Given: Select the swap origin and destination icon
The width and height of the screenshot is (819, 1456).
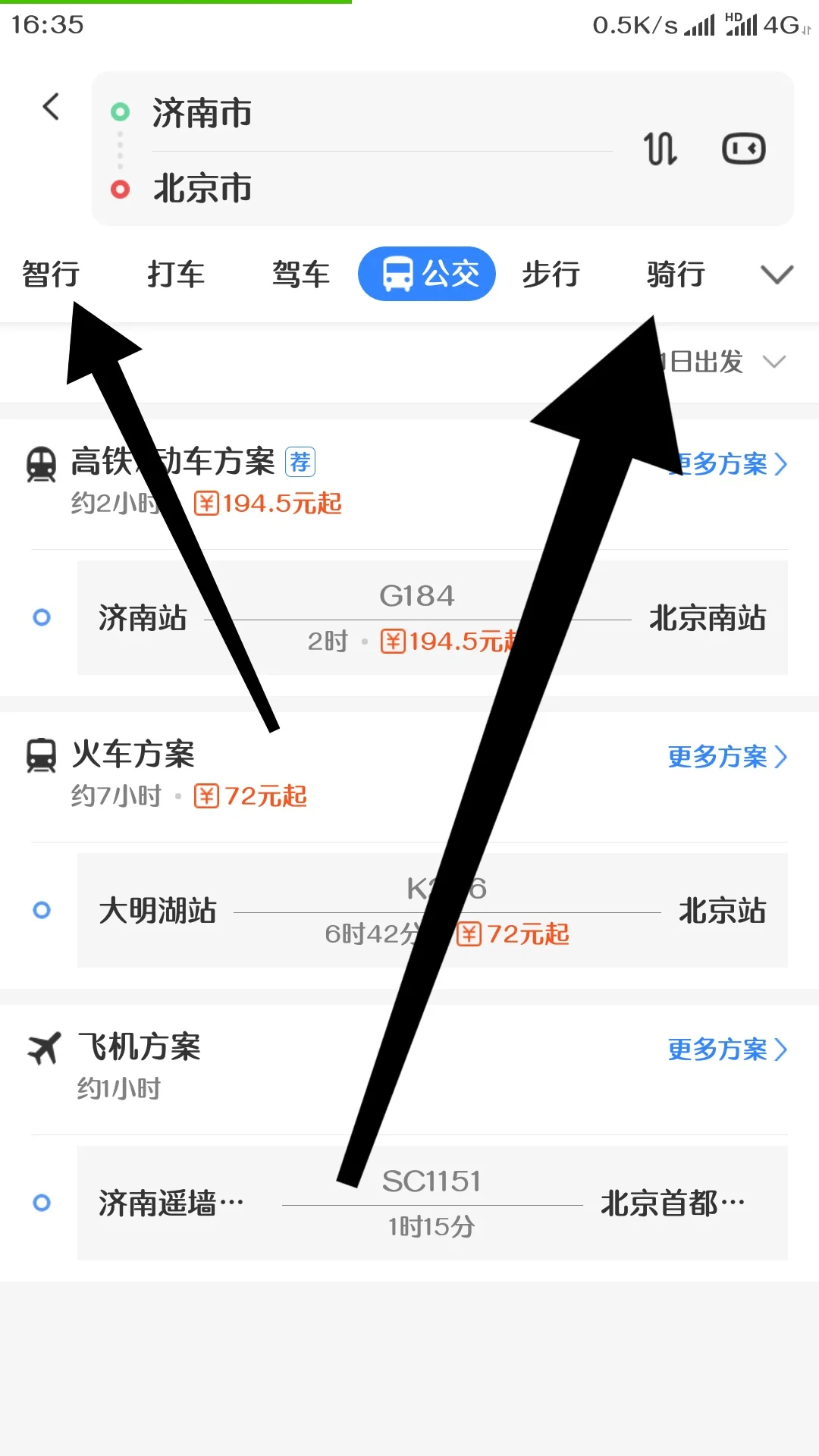Looking at the screenshot, I should click(659, 149).
